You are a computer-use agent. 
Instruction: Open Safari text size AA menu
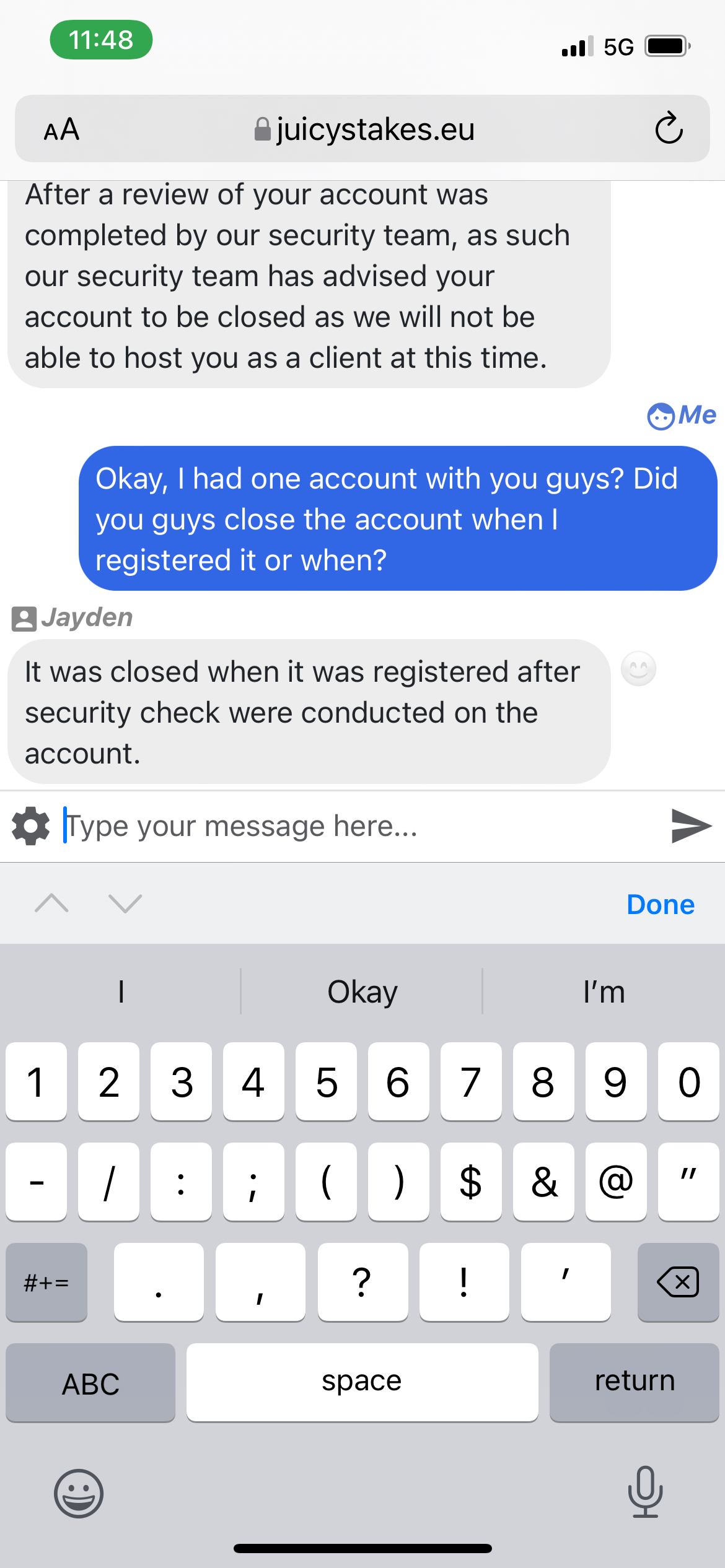click(61, 129)
